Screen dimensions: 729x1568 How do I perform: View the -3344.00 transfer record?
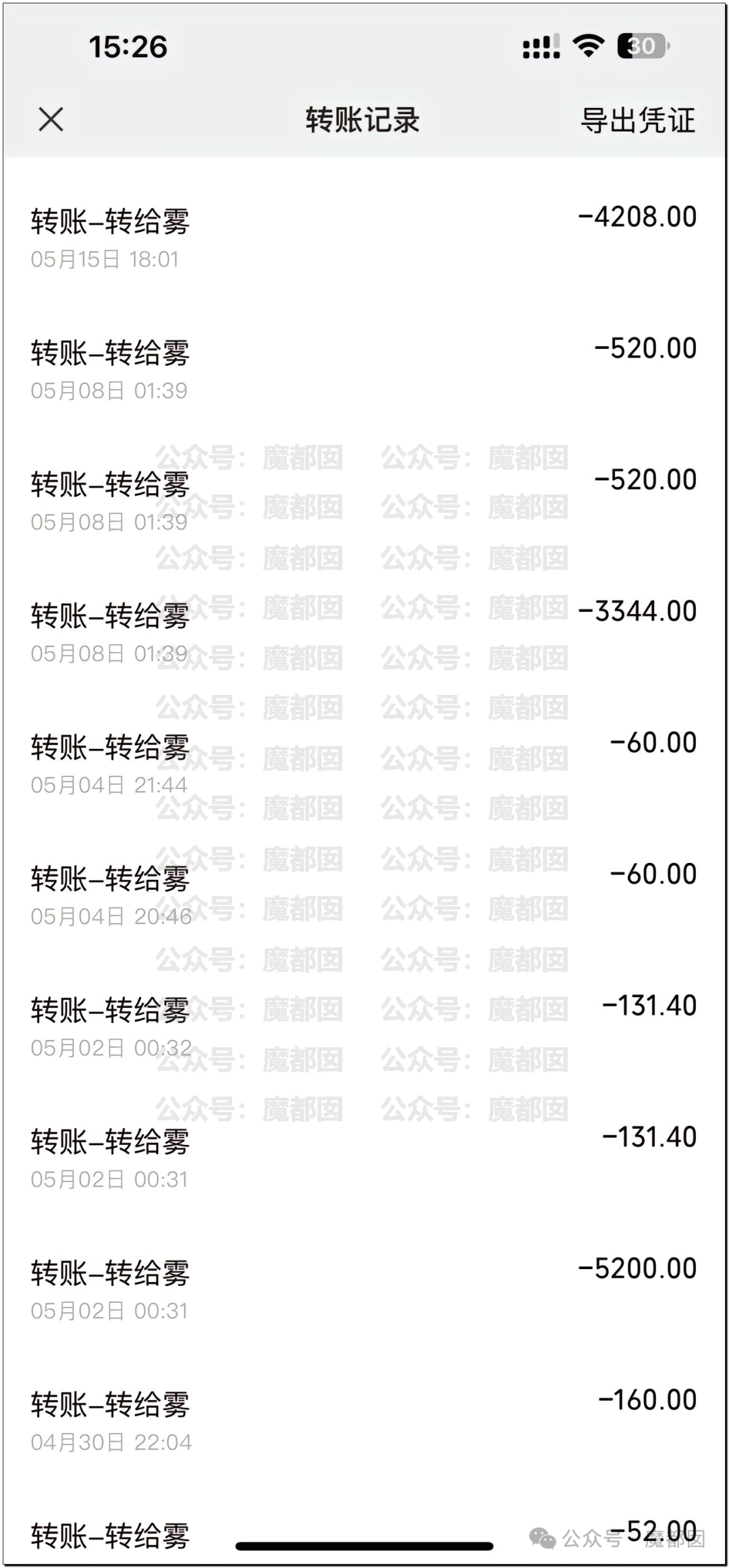click(x=363, y=632)
